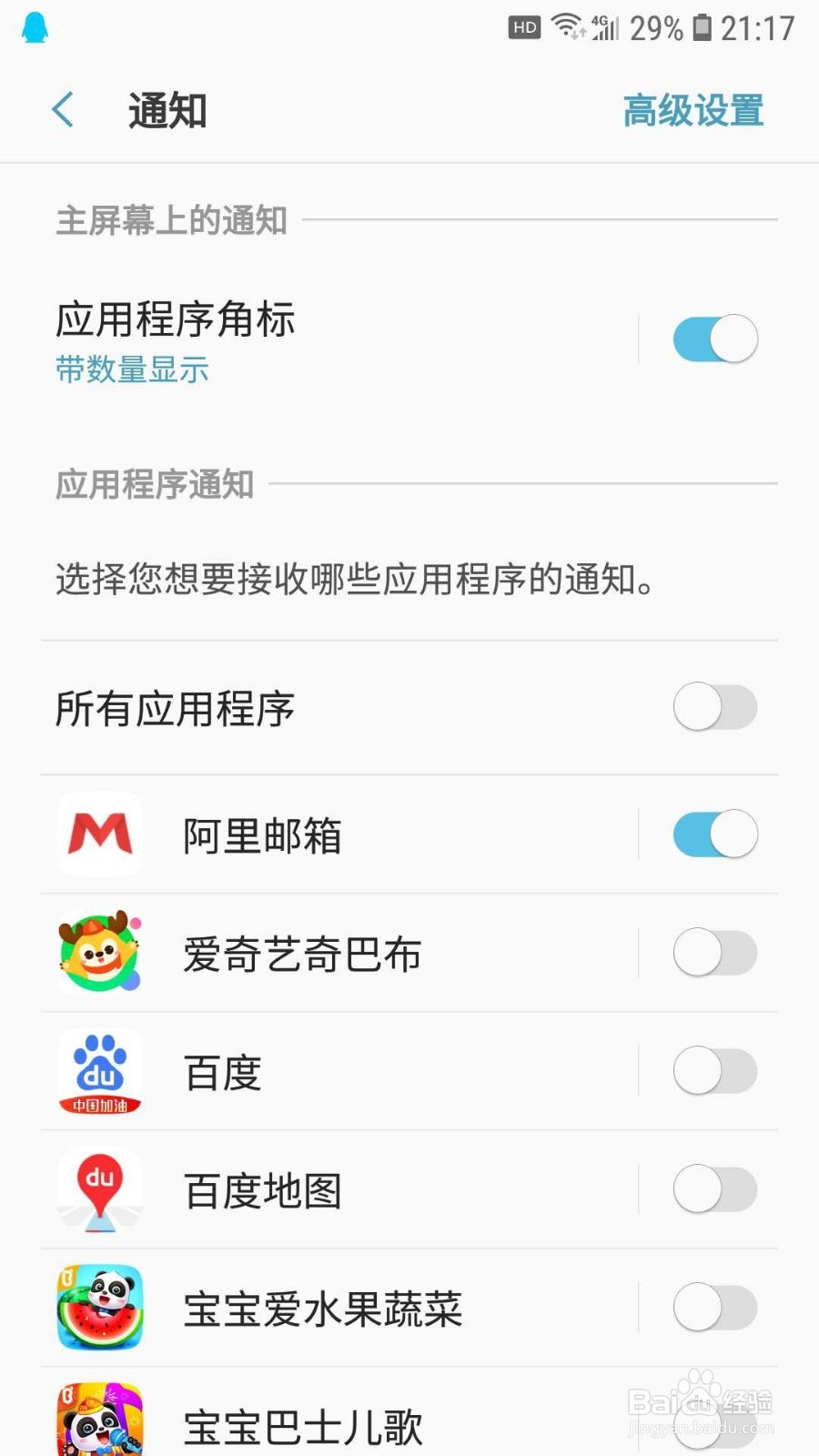Tap the QQ notification icon in status bar
Image resolution: width=819 pixels, height=1456 pixels.
[x=35, y=27]
